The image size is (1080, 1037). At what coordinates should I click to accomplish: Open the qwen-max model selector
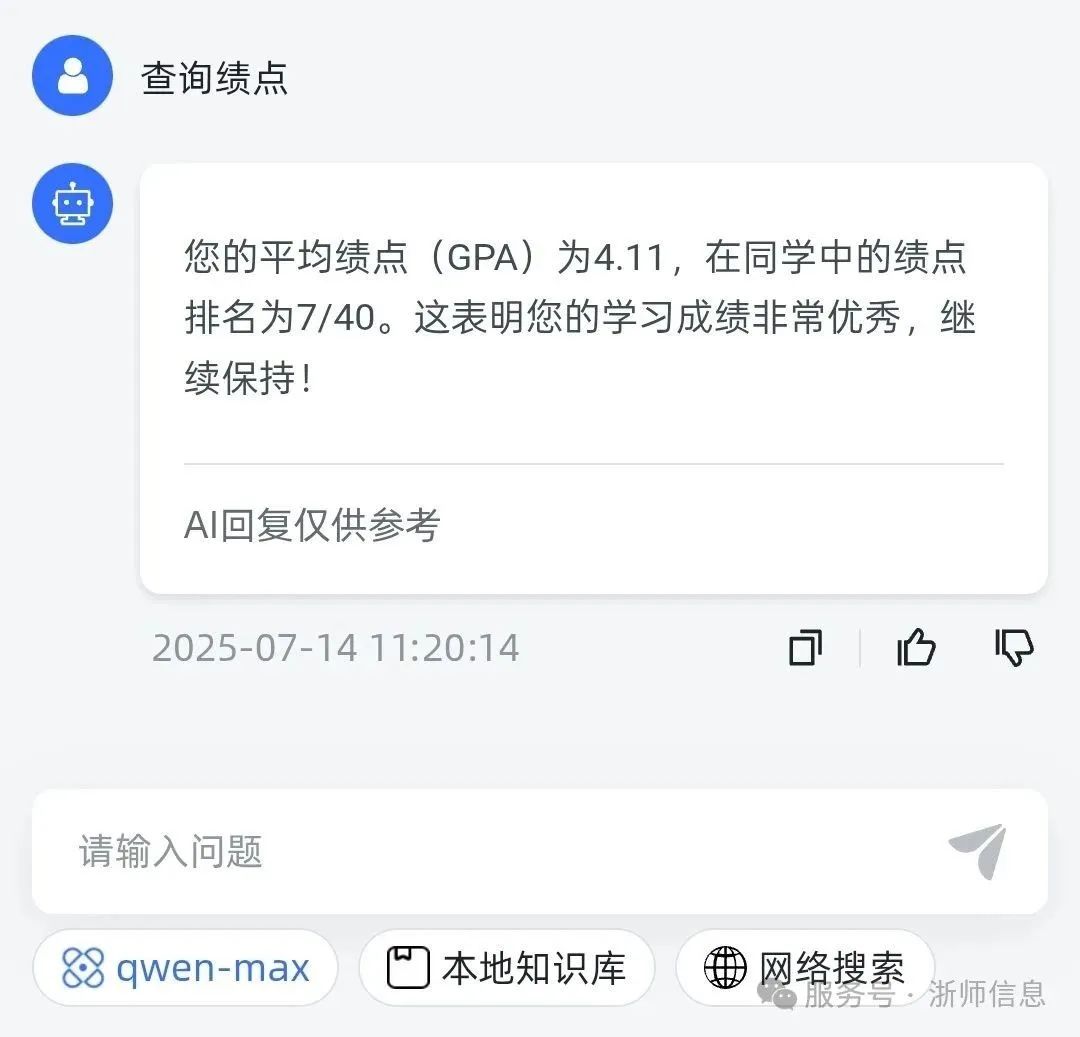pos(186,968)
